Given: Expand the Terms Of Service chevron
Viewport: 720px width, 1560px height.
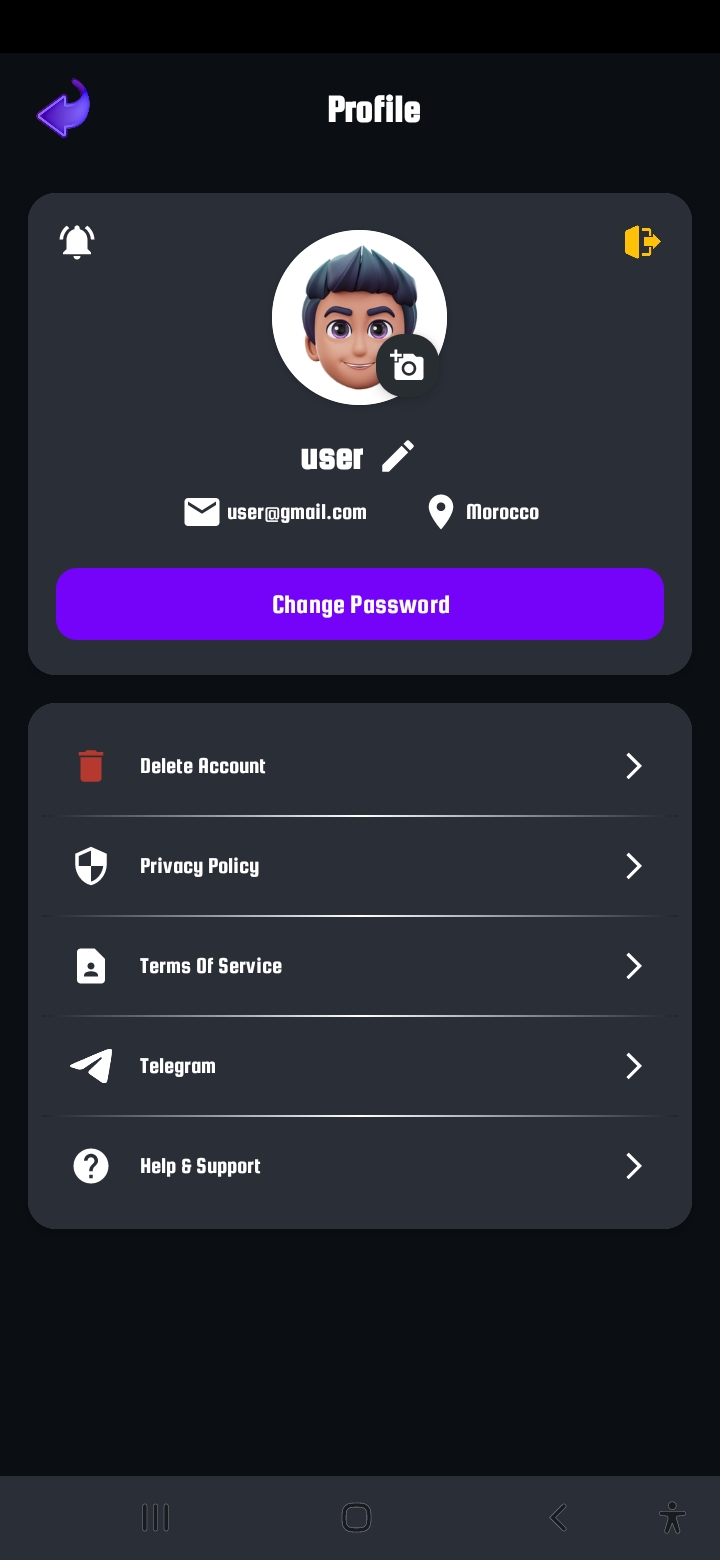Looking at the screenshot, I should point(633,966).
